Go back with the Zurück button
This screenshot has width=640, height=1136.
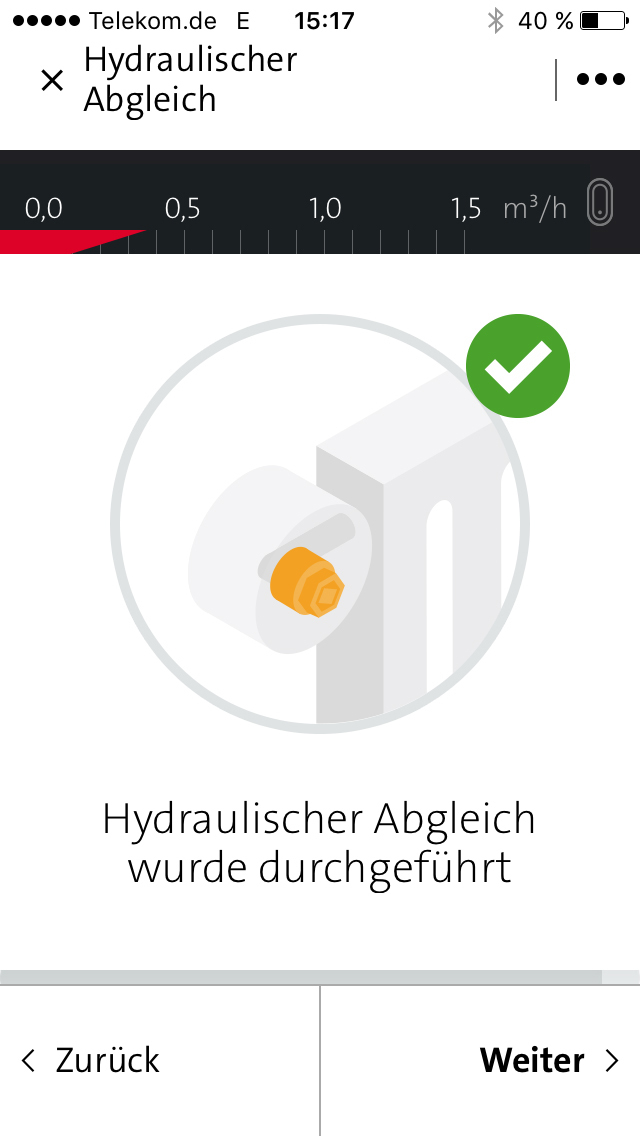[x=159, y=1061]
